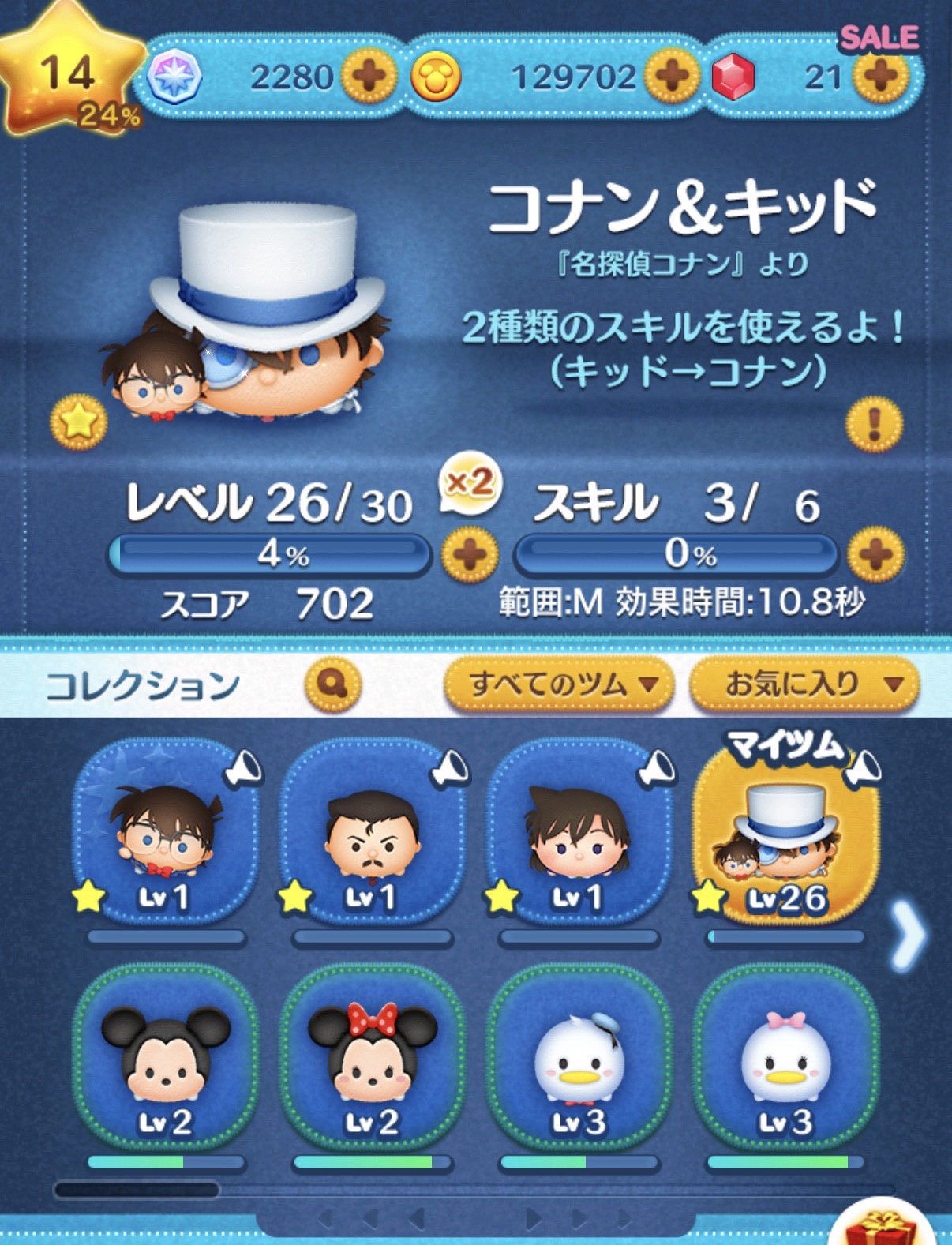952x1245 pixels.
Task: Select Daisy Lv3 tsum
Action: [x=785, y=1058]
